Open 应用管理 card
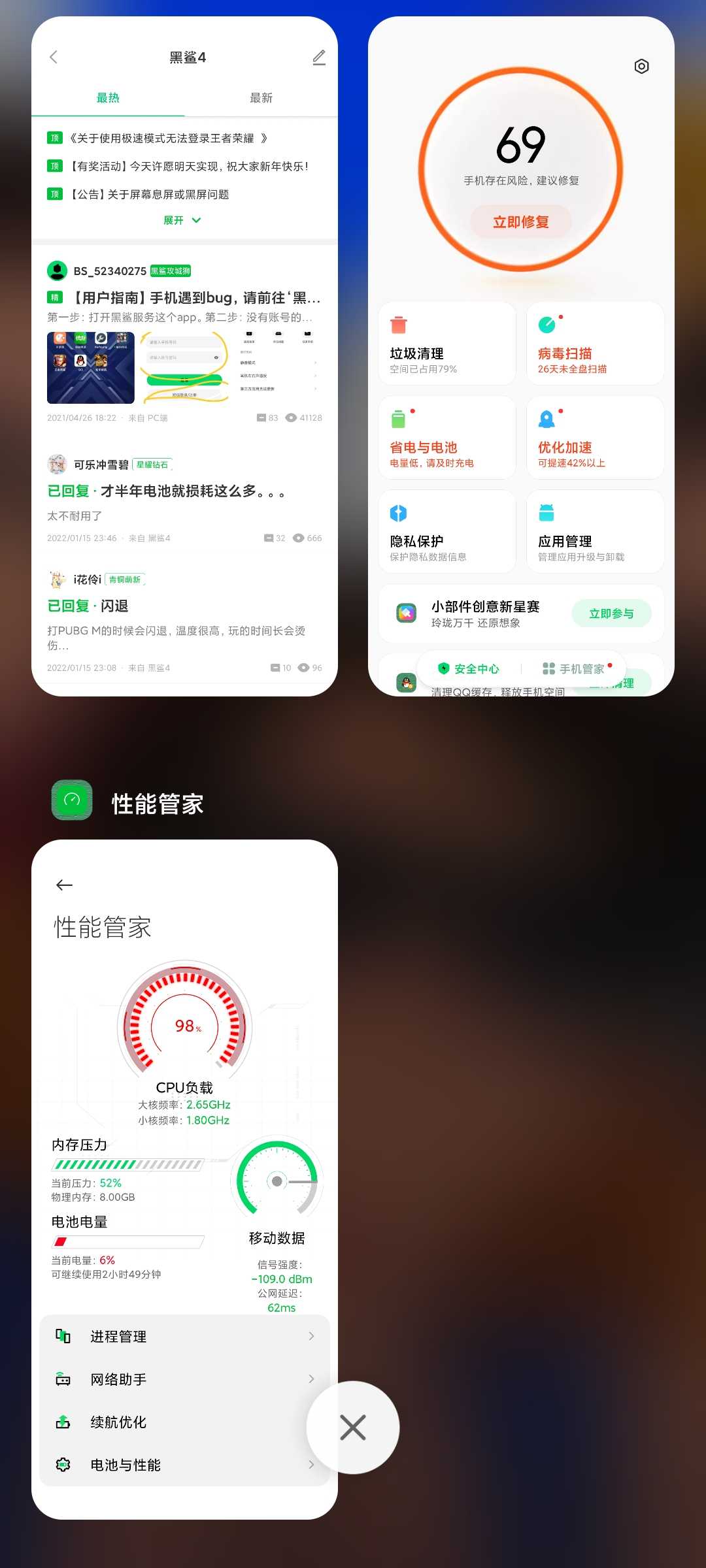This screenshot has height=1568, width=706. [x=596, y=531]
